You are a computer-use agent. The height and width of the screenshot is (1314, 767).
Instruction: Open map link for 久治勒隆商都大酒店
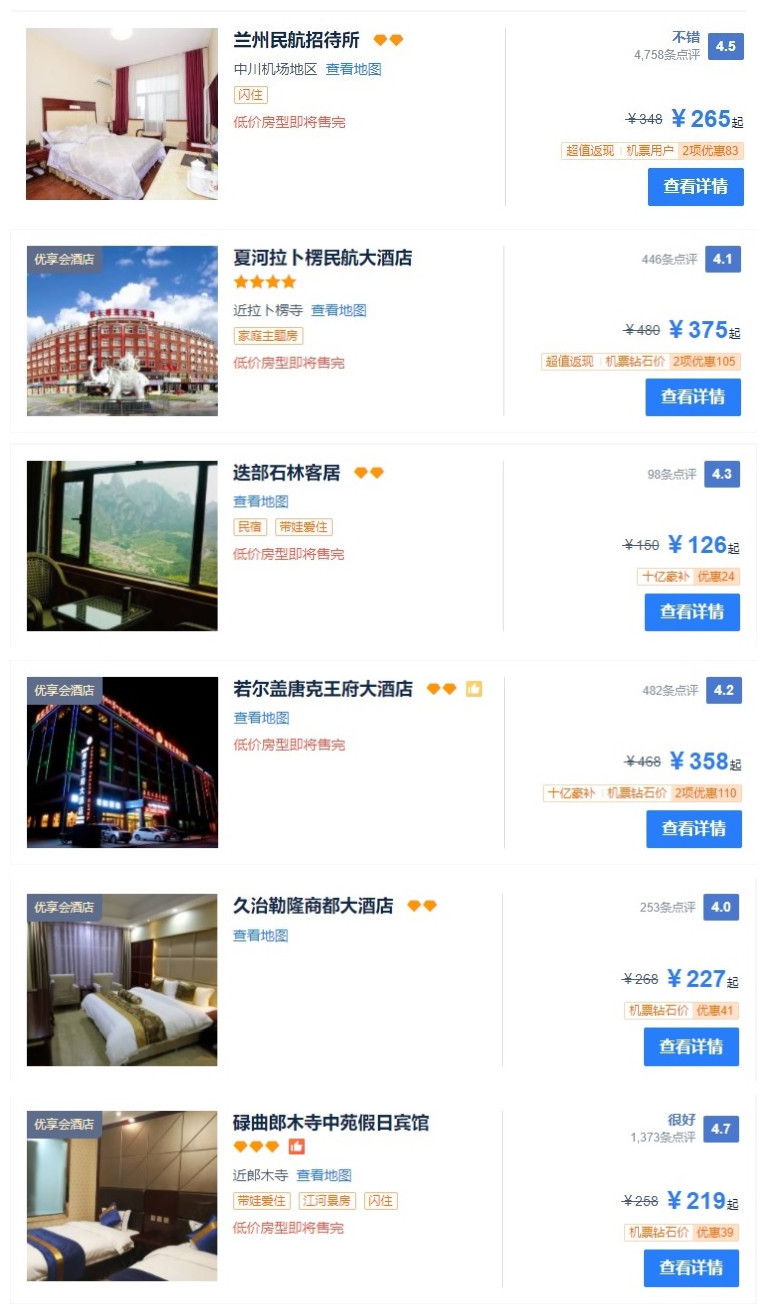coord(260,935)
